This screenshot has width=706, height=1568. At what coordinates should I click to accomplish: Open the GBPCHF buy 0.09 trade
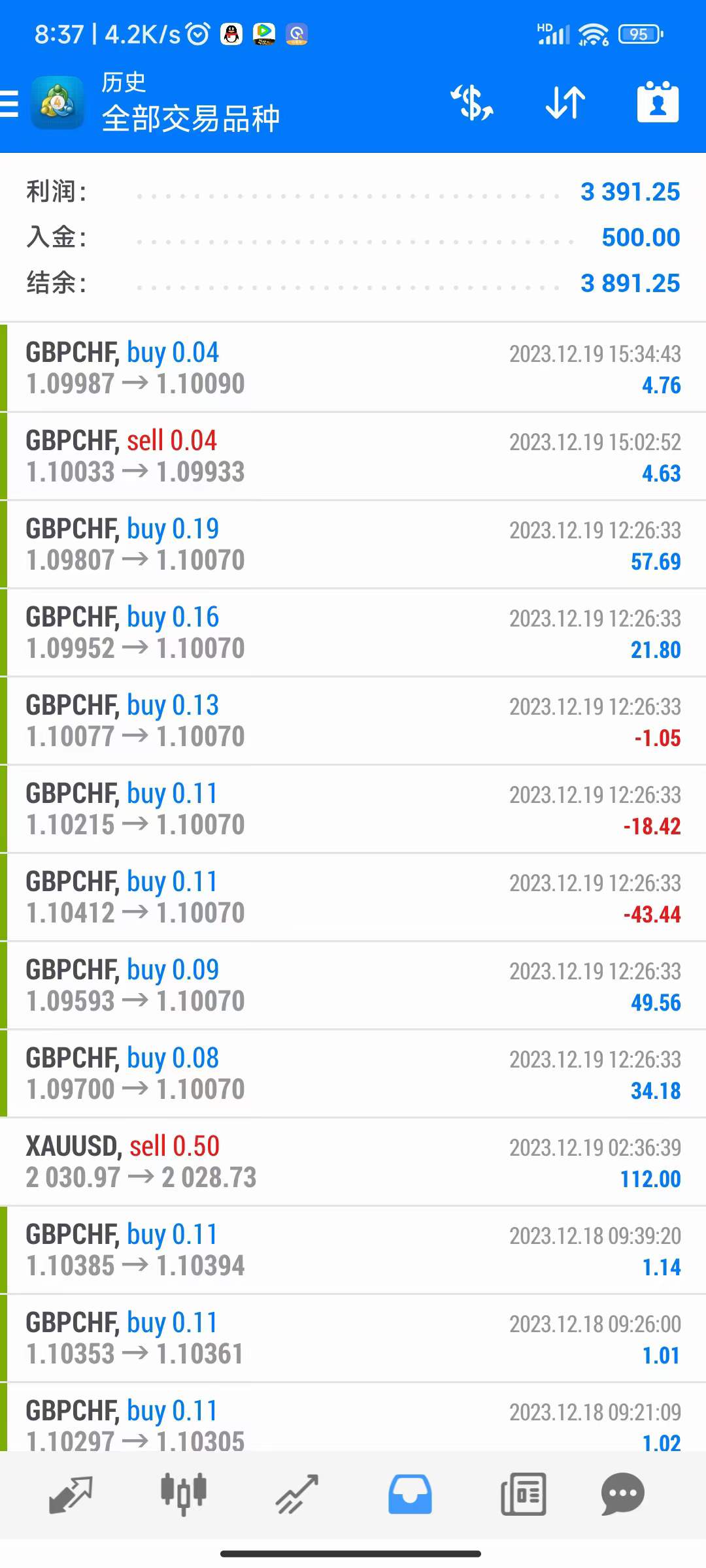tap(353, 986)
